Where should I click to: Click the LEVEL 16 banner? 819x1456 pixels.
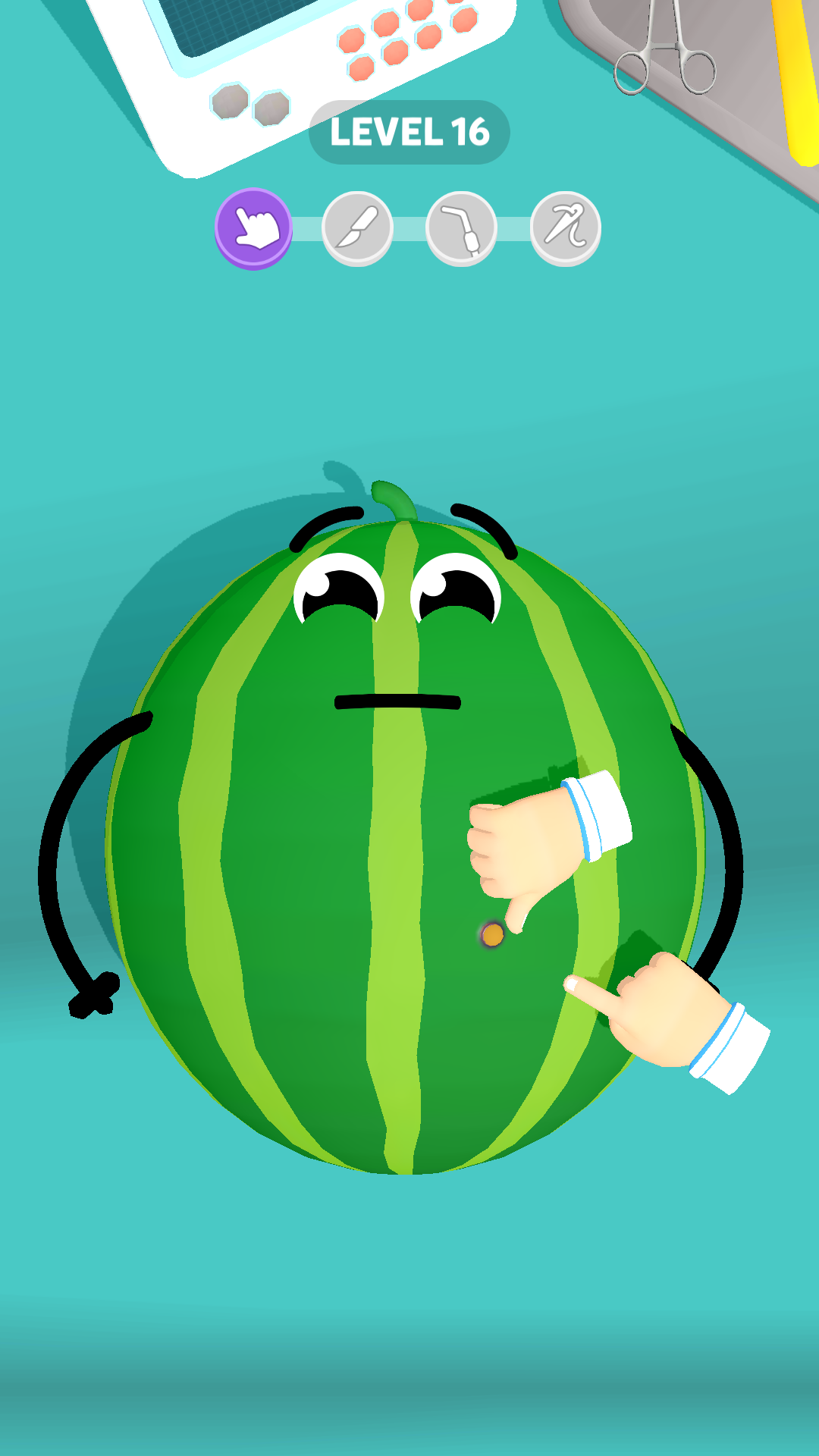410,130
